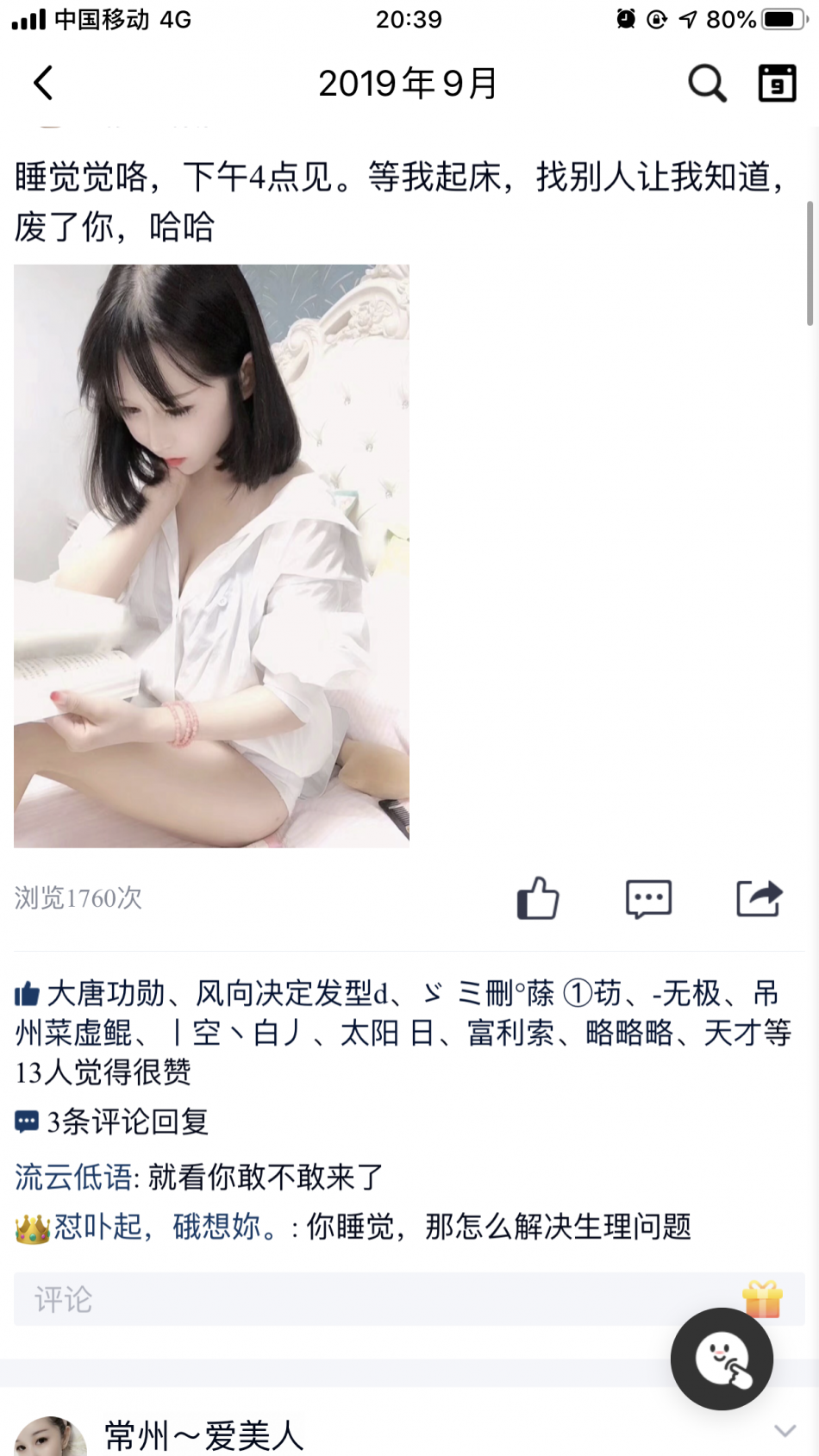Image resolution: width=819 pixels, height=1456 pixels.
Task: Tap the 评论 comment input field
Action: click(x=371, y=1299)
